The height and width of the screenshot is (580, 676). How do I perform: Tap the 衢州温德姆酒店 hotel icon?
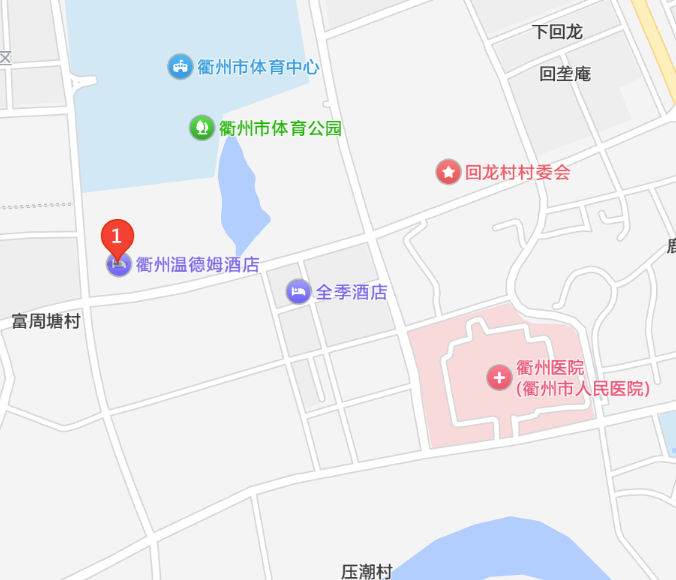pyautogui.click(x=119, y=266)
